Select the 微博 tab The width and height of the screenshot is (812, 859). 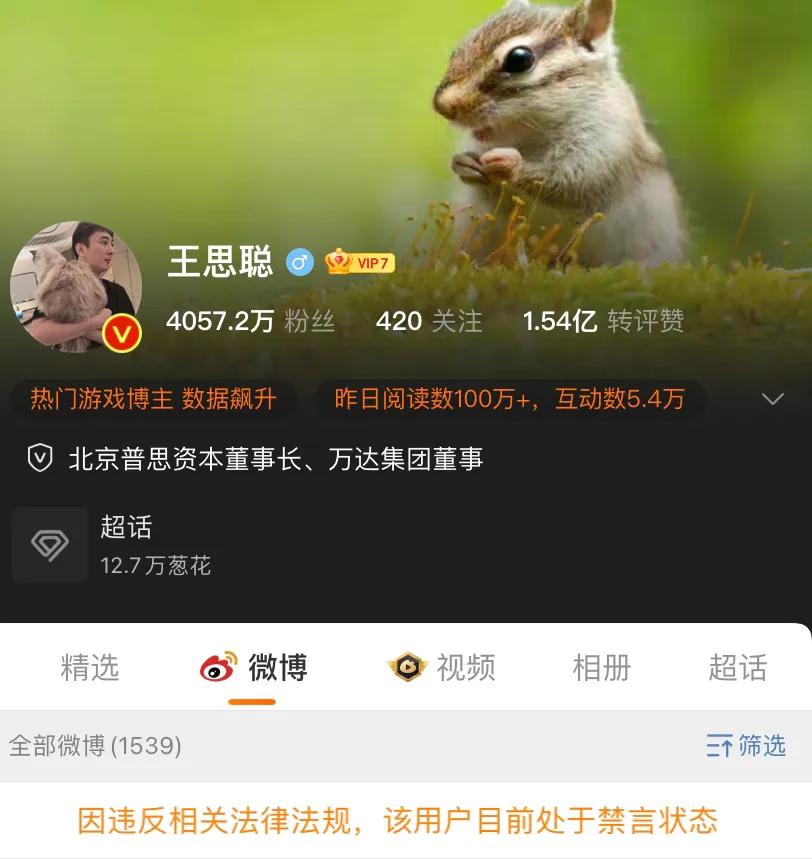point(254,667)
